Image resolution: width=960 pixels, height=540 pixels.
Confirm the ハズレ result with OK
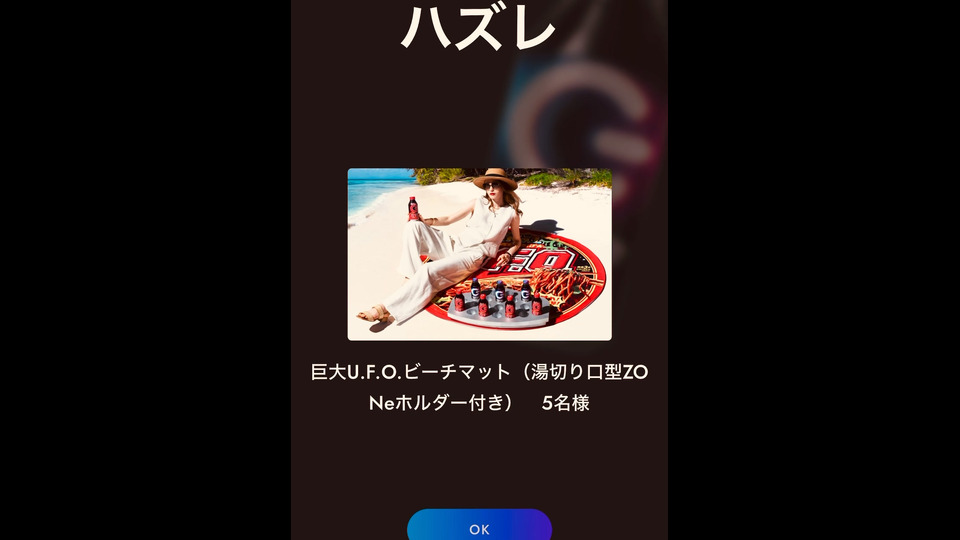pyautogui.click(x=479, y=527)
